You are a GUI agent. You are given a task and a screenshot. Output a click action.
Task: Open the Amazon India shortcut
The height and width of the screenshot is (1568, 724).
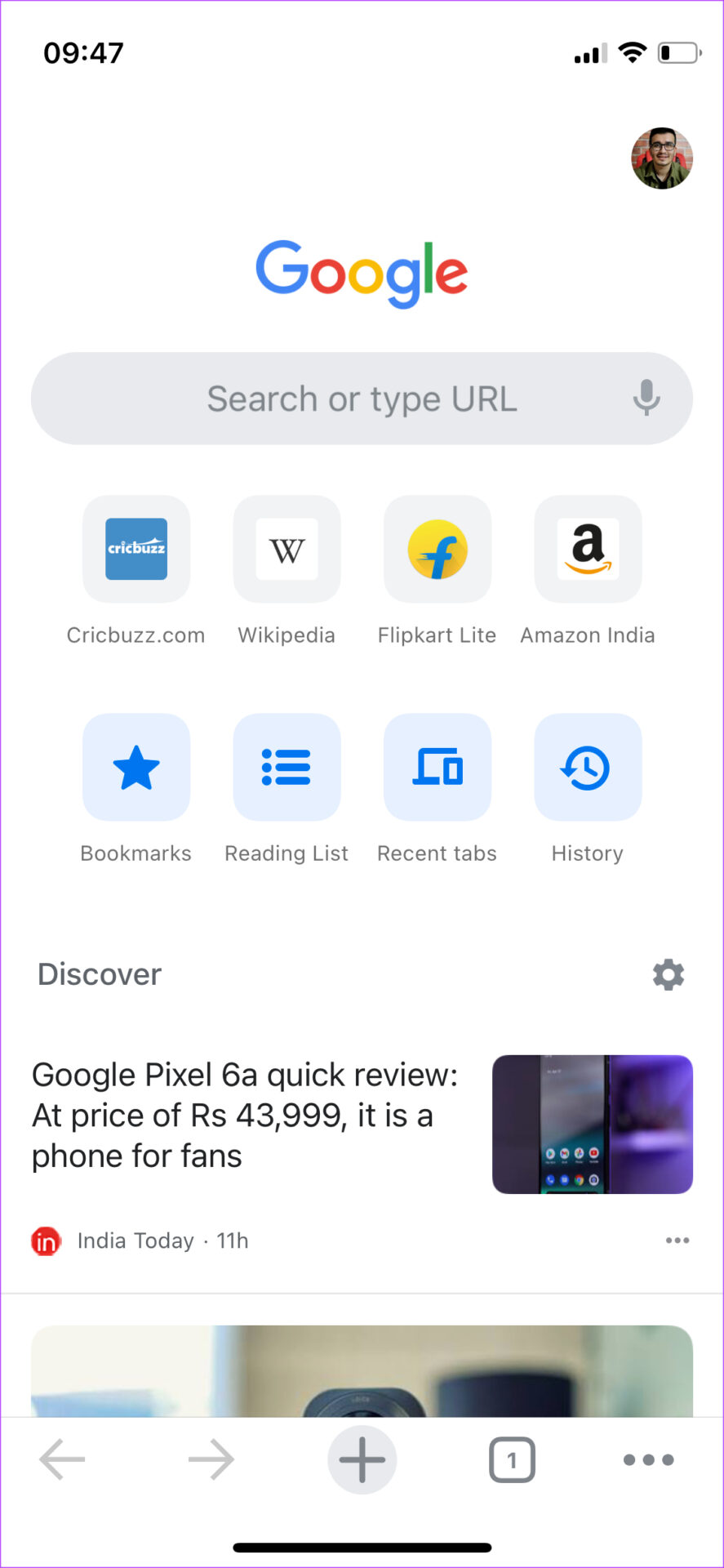(587, 549)
